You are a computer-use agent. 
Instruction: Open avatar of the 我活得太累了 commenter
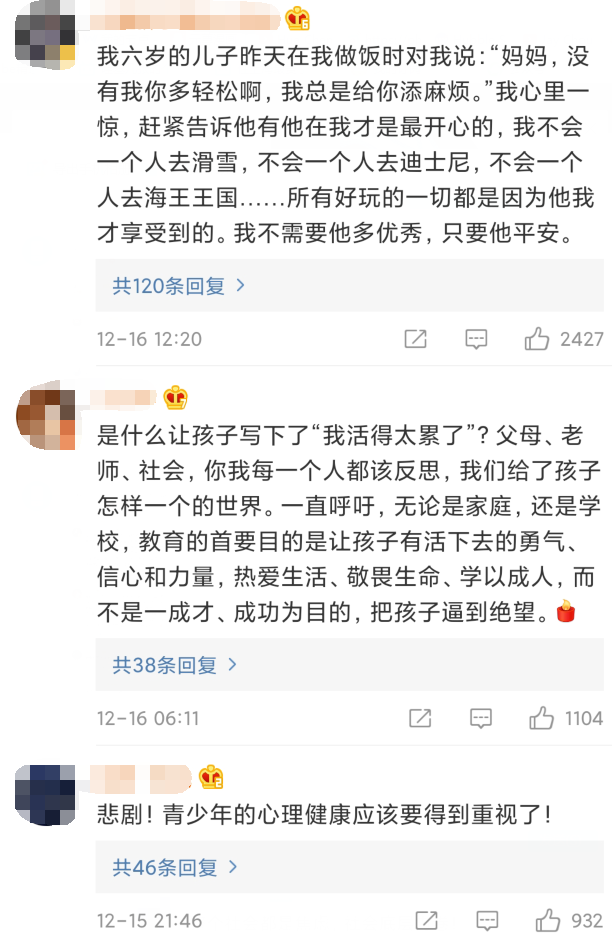point(47,415)
